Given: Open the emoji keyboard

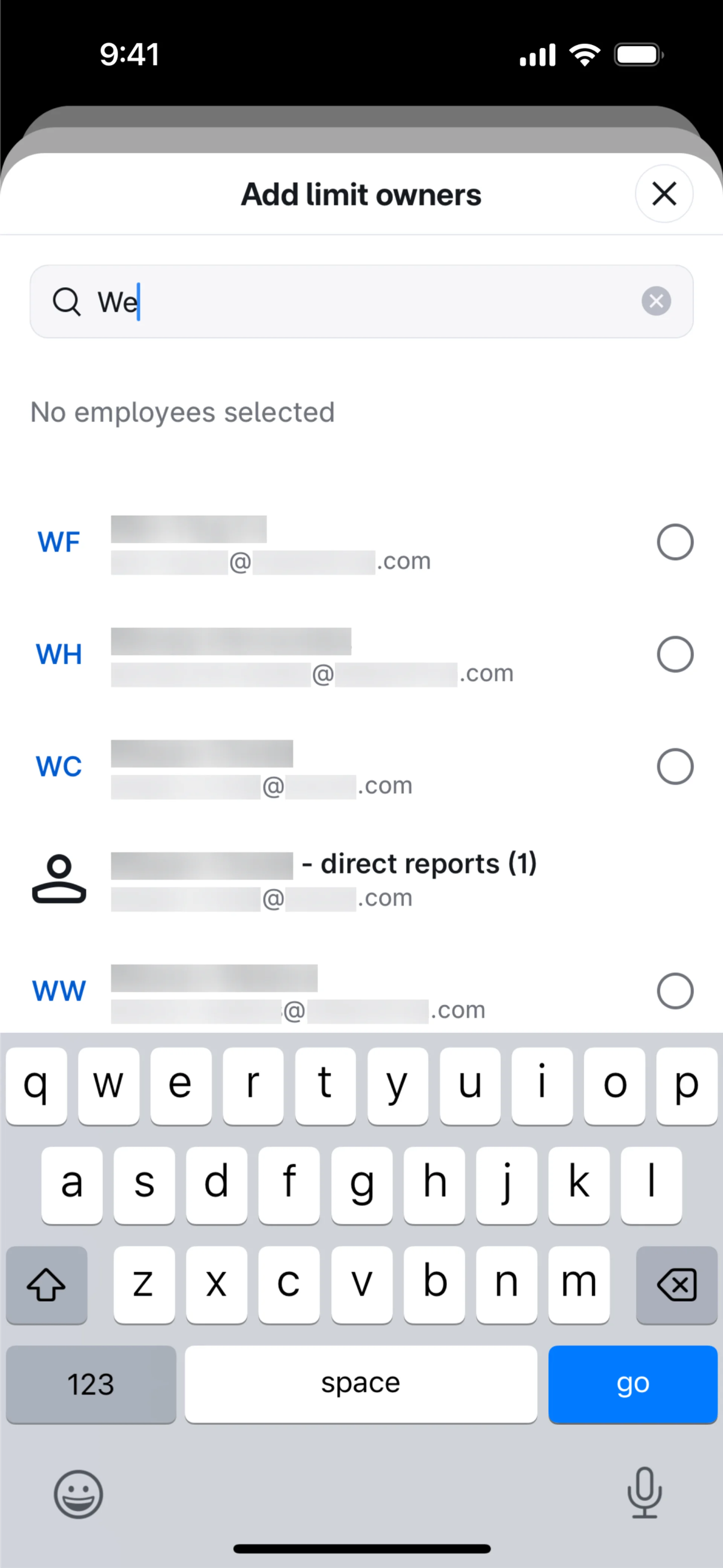Looking at the screenshot, I should [x=78, y=1494].
